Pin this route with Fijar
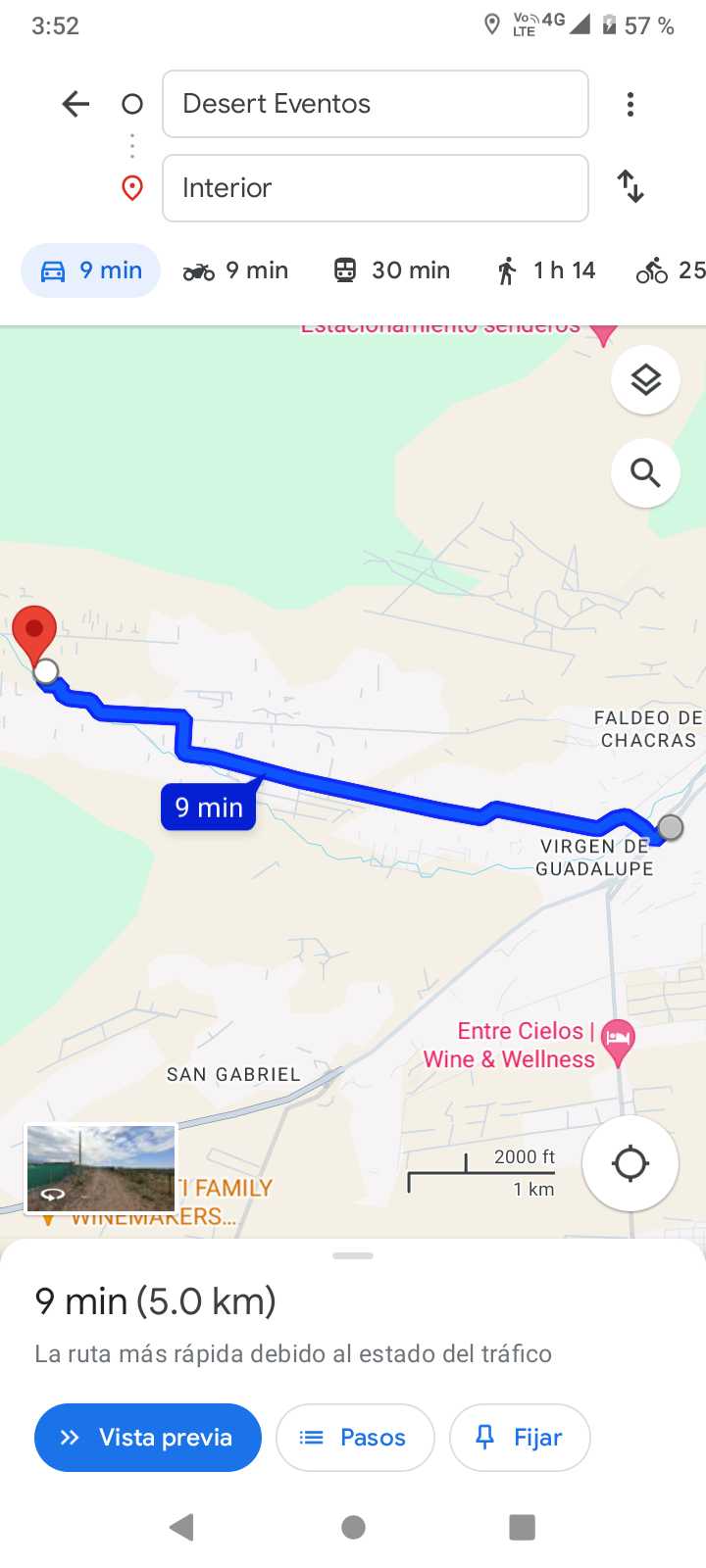The width and height of the screenshot is (706, 1568). tap(519, 1438)
